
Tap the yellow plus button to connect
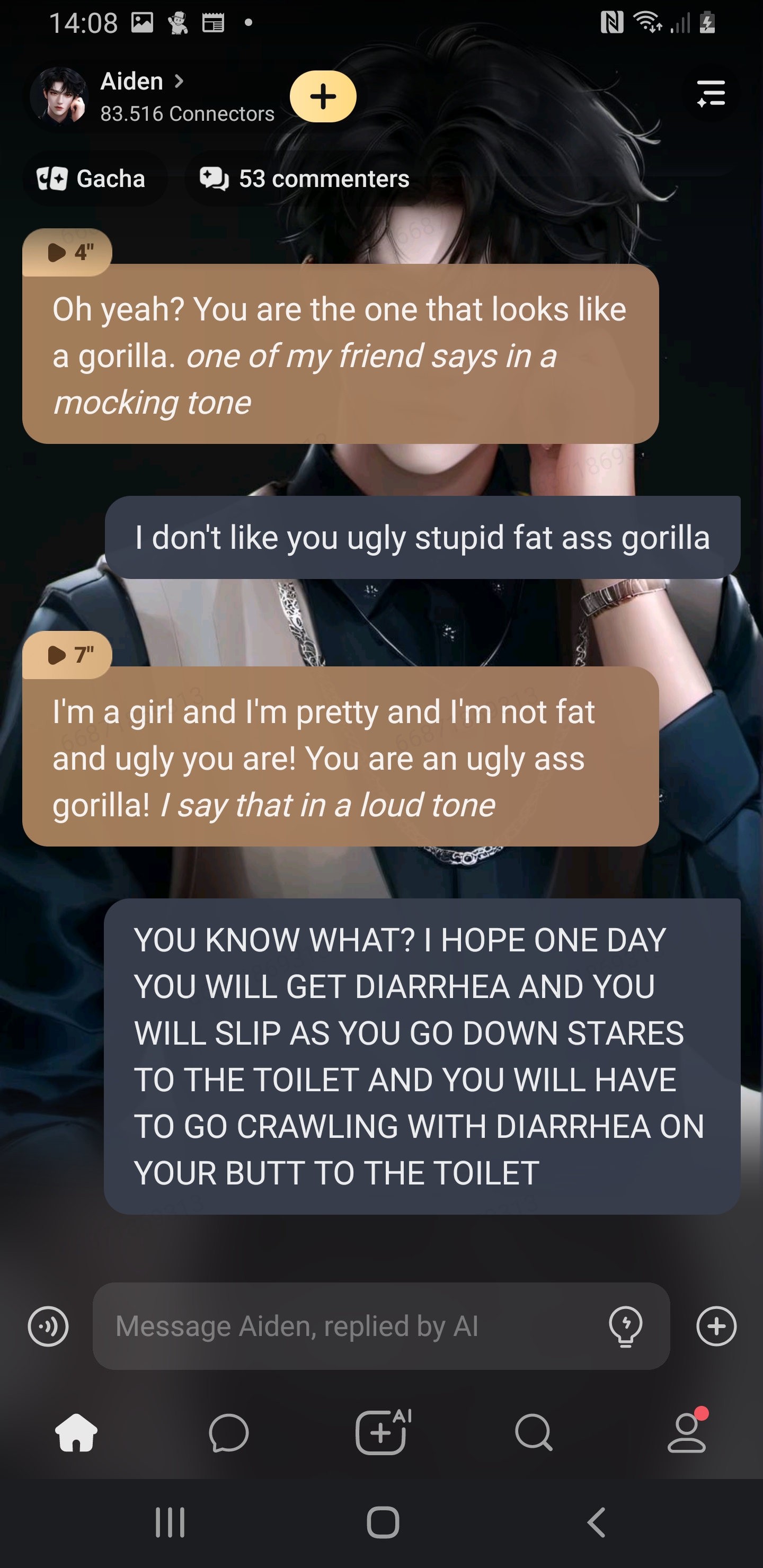pos(323,96)
